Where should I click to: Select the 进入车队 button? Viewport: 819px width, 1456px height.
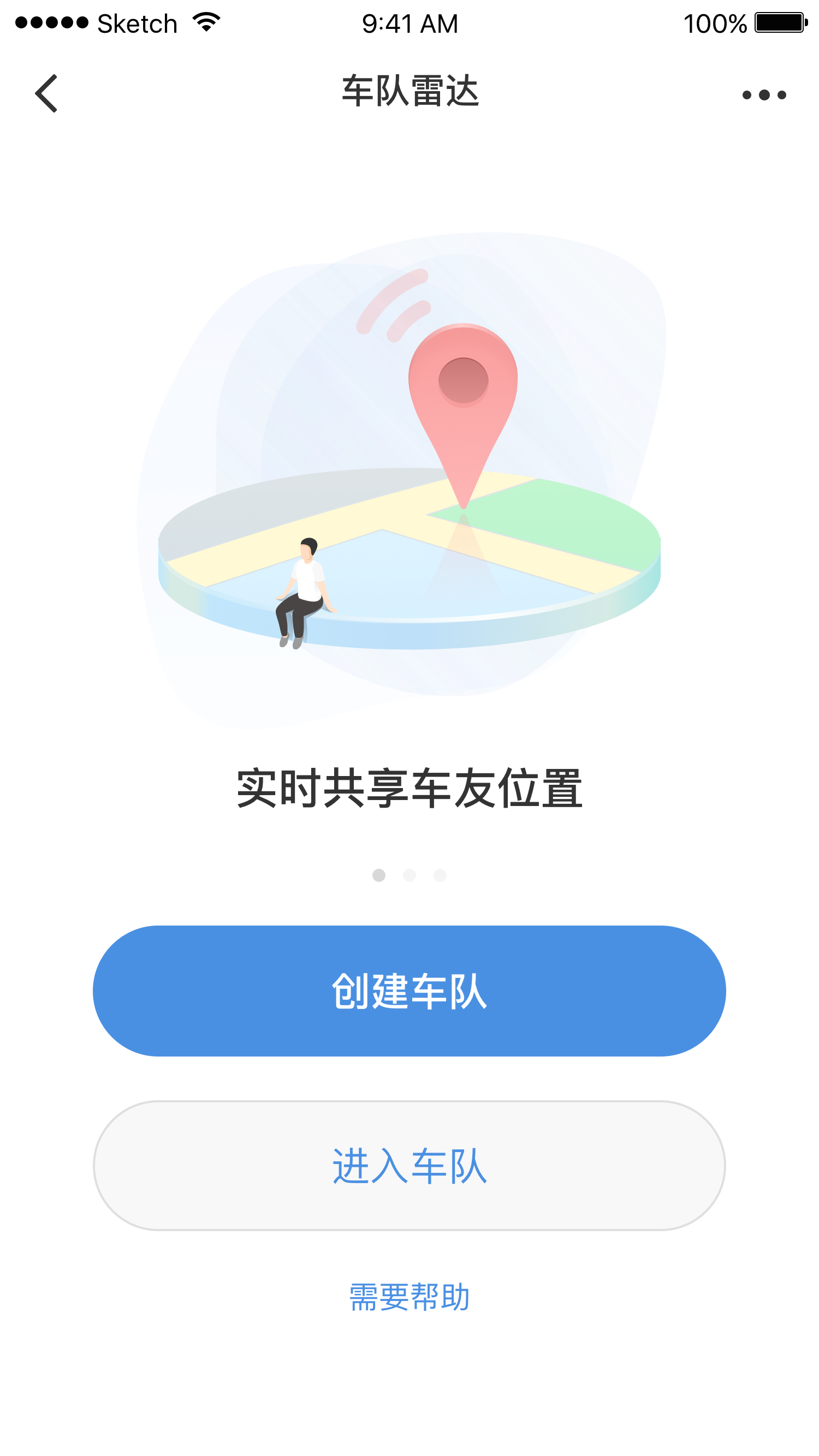point(410,1166)
